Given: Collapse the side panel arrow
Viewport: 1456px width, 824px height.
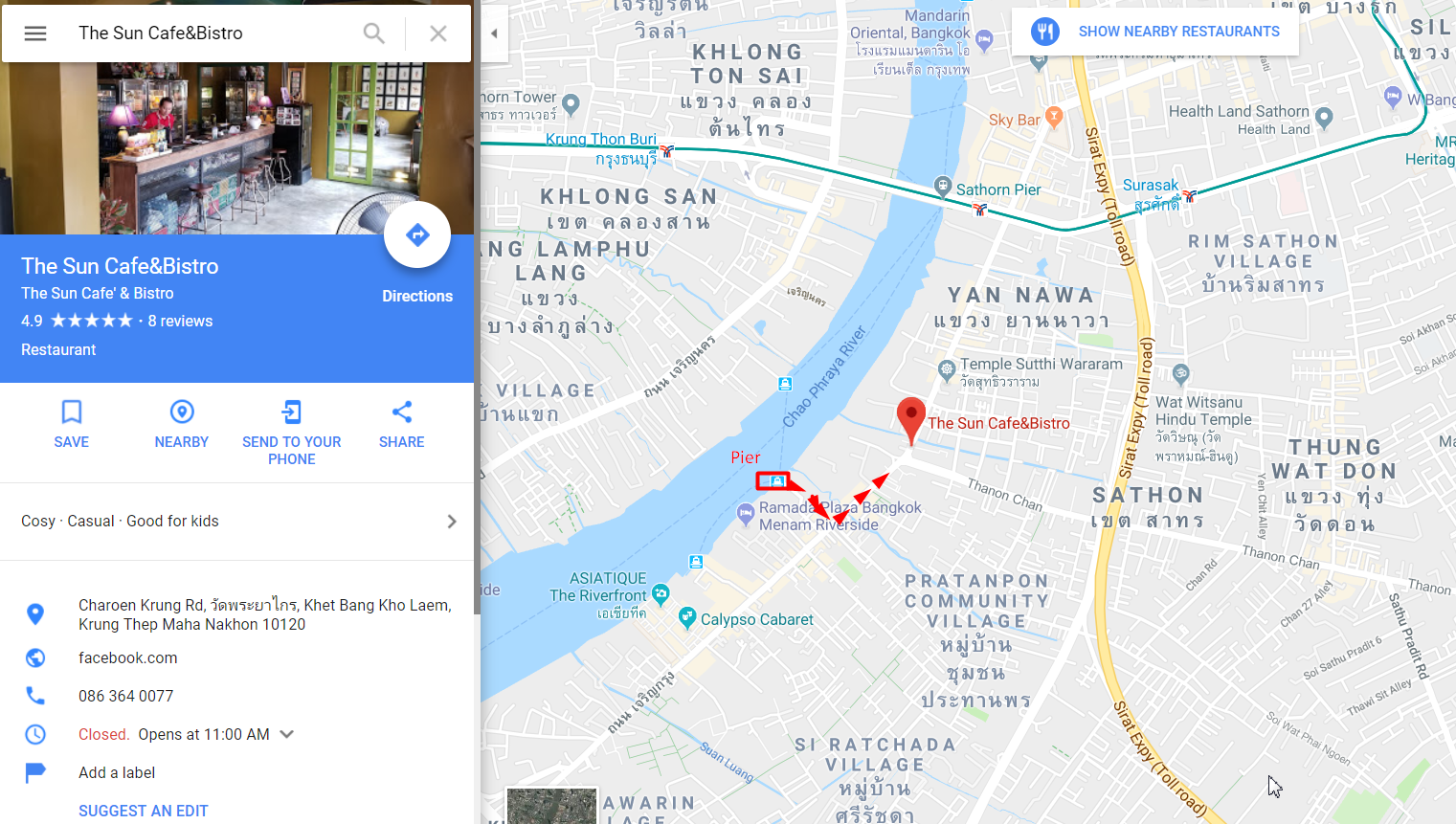Looking at the screenshot, I should [x=494, y=33].
